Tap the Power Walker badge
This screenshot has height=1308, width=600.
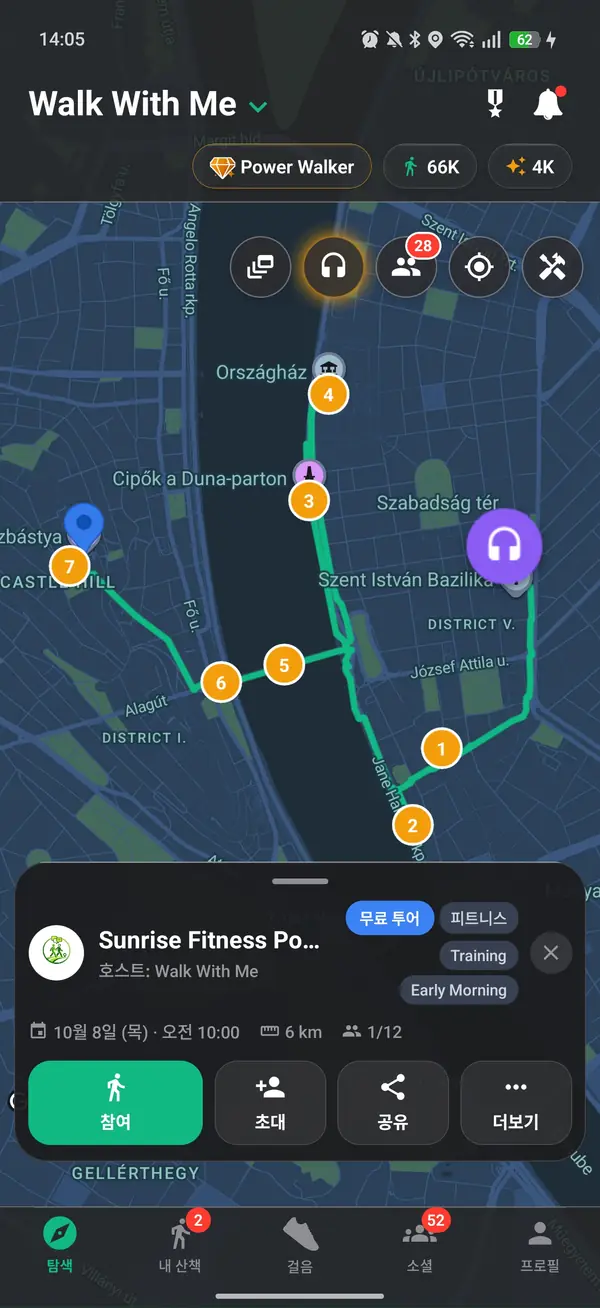pyautogui.click(x=281, y=167)
